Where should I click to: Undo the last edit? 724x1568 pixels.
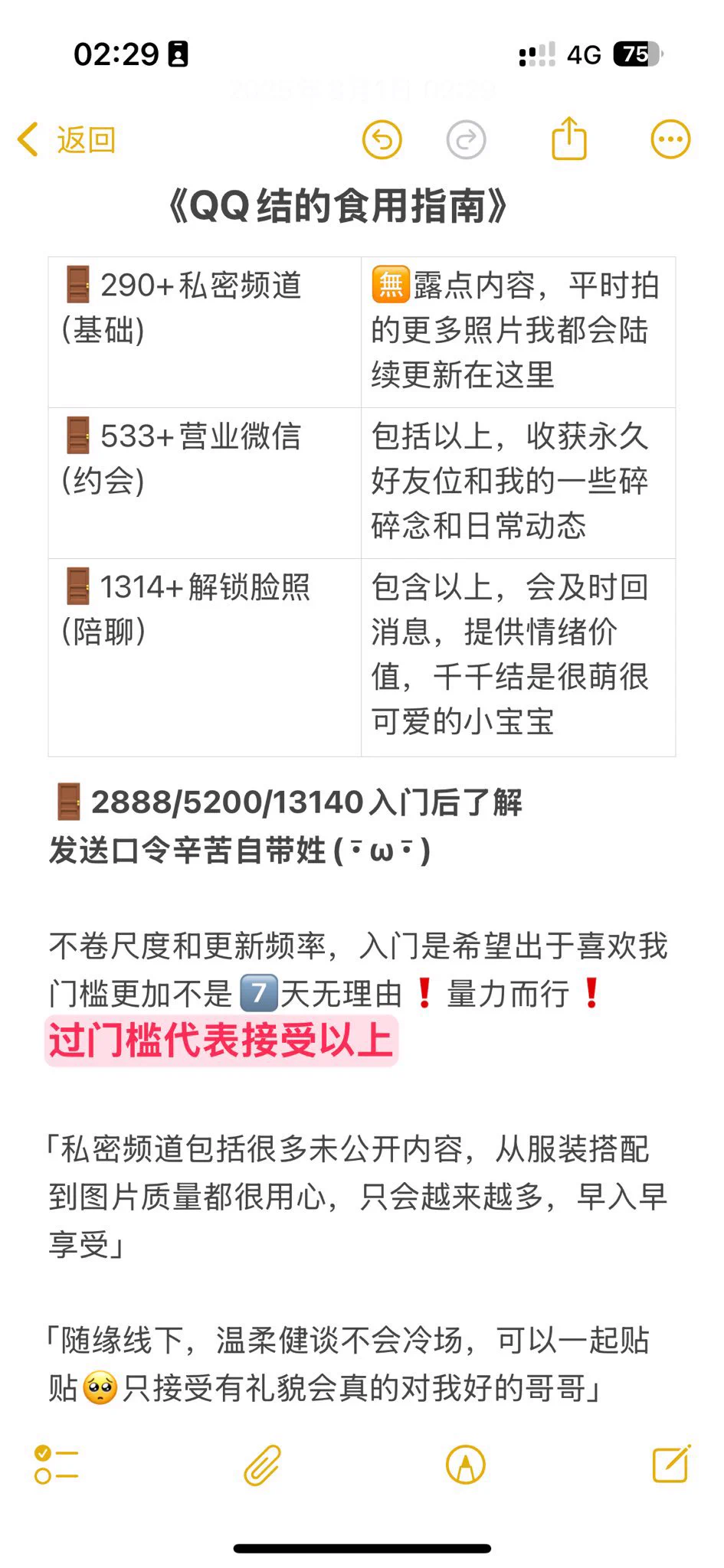382,140
